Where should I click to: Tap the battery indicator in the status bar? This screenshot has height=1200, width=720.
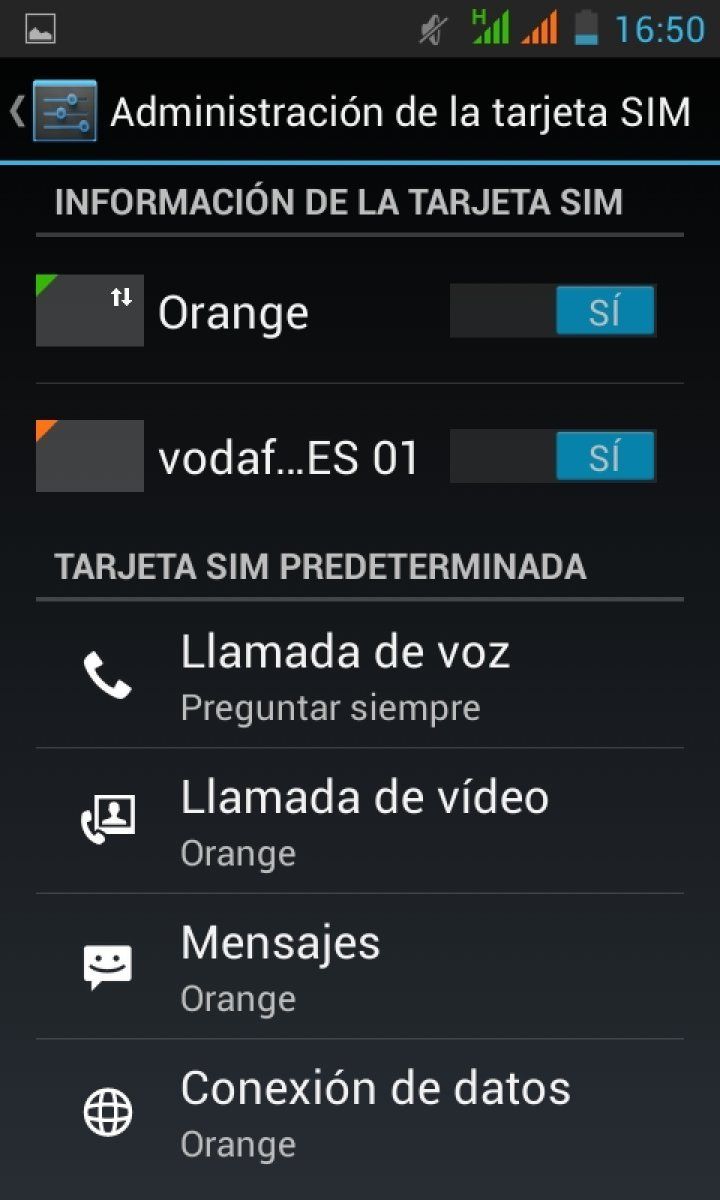pyautogui.click(x=585, y=27)
